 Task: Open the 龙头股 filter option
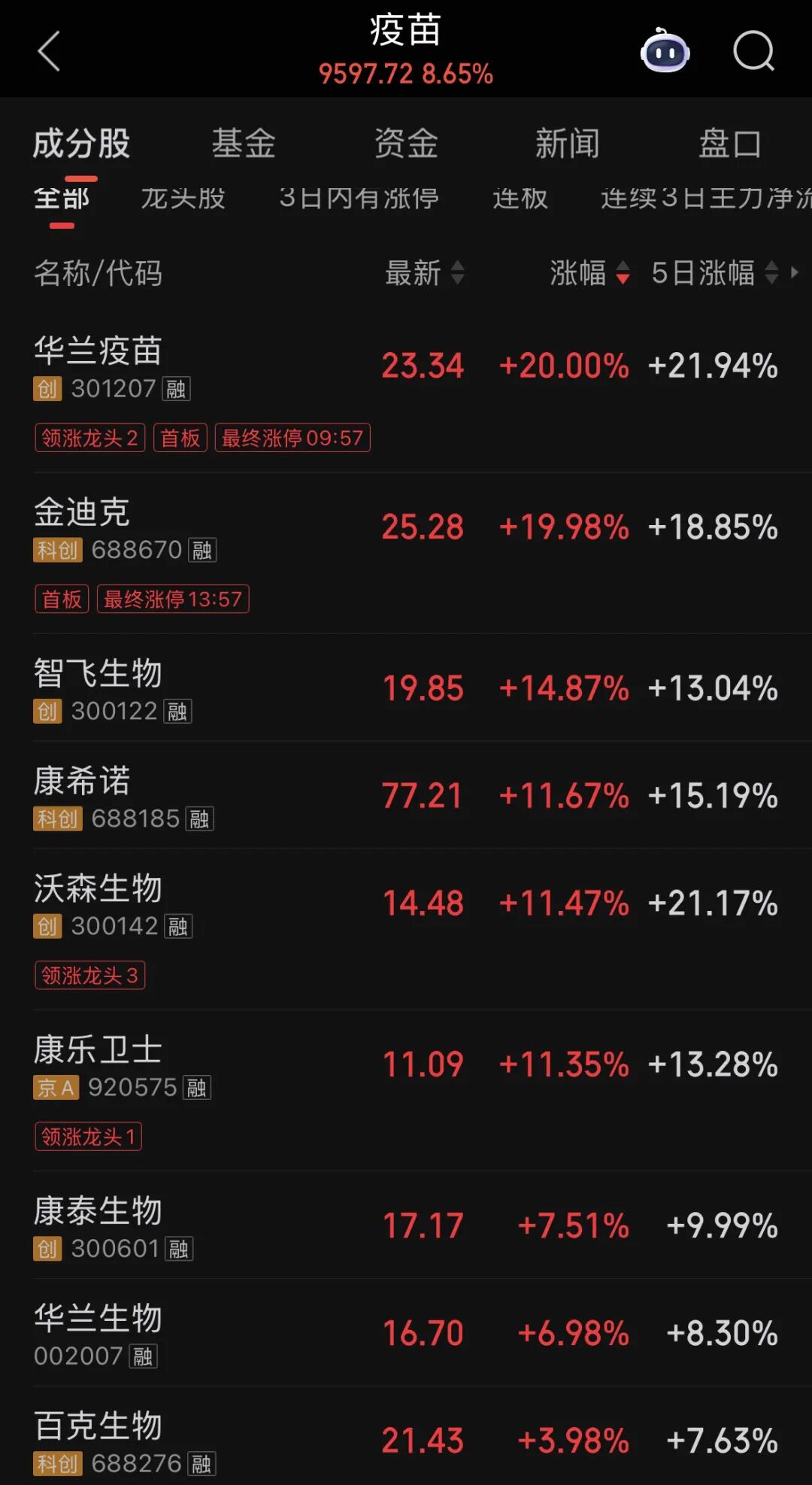point(182,199)
